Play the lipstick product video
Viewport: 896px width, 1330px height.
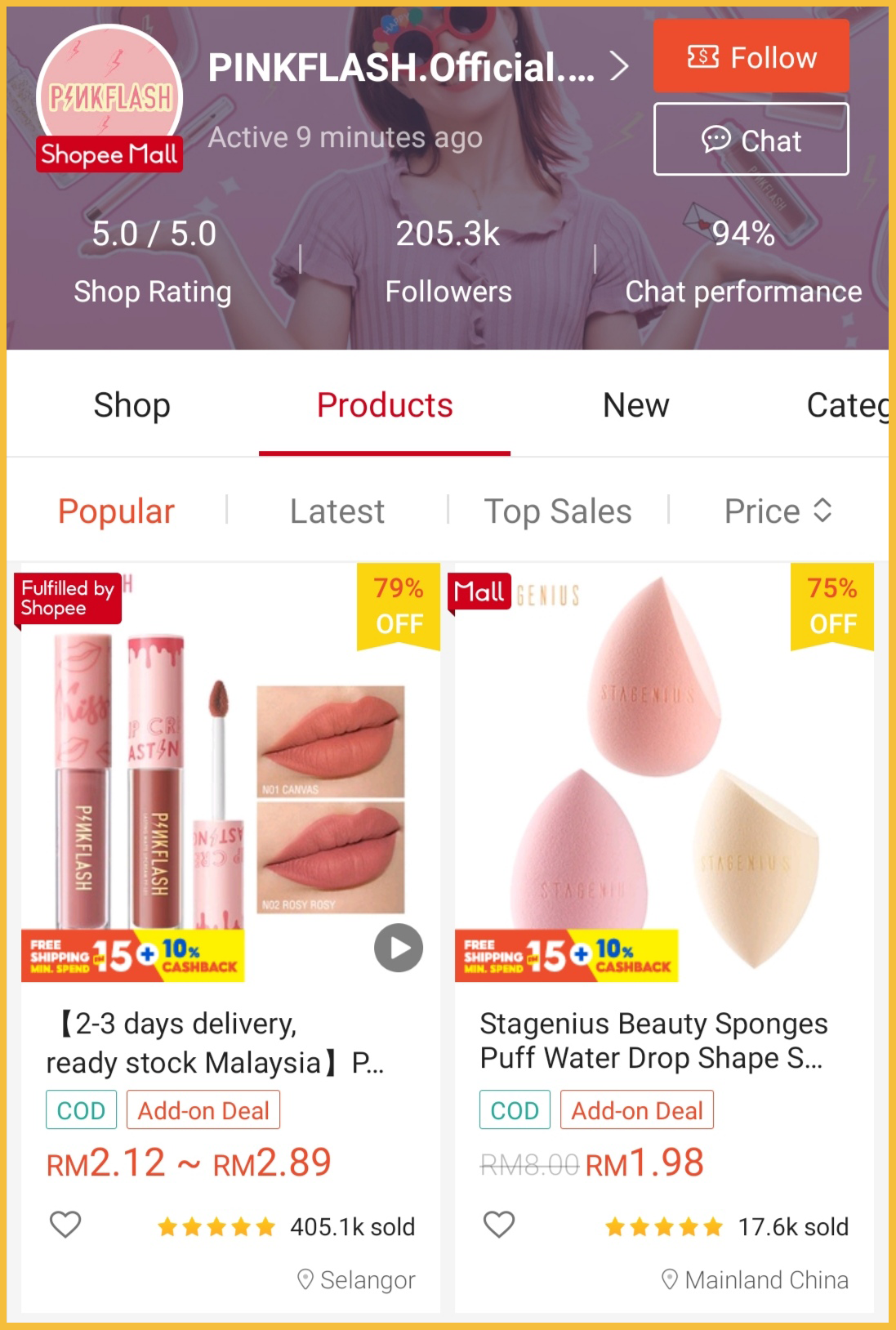coord(399,948)
